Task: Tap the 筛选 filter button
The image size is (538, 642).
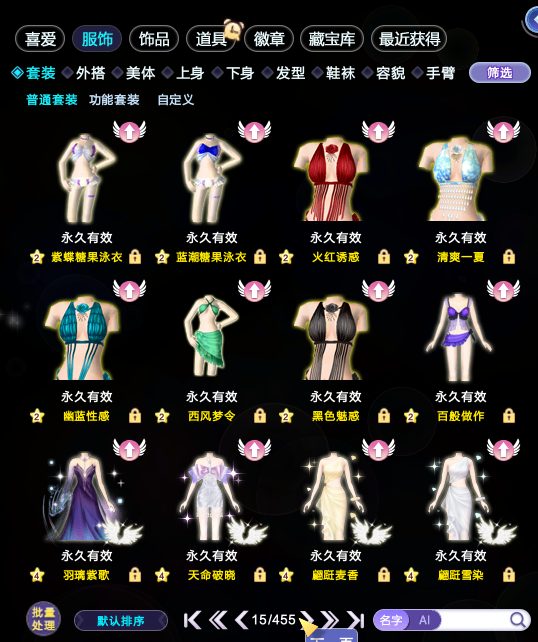Action: (500, 73)
